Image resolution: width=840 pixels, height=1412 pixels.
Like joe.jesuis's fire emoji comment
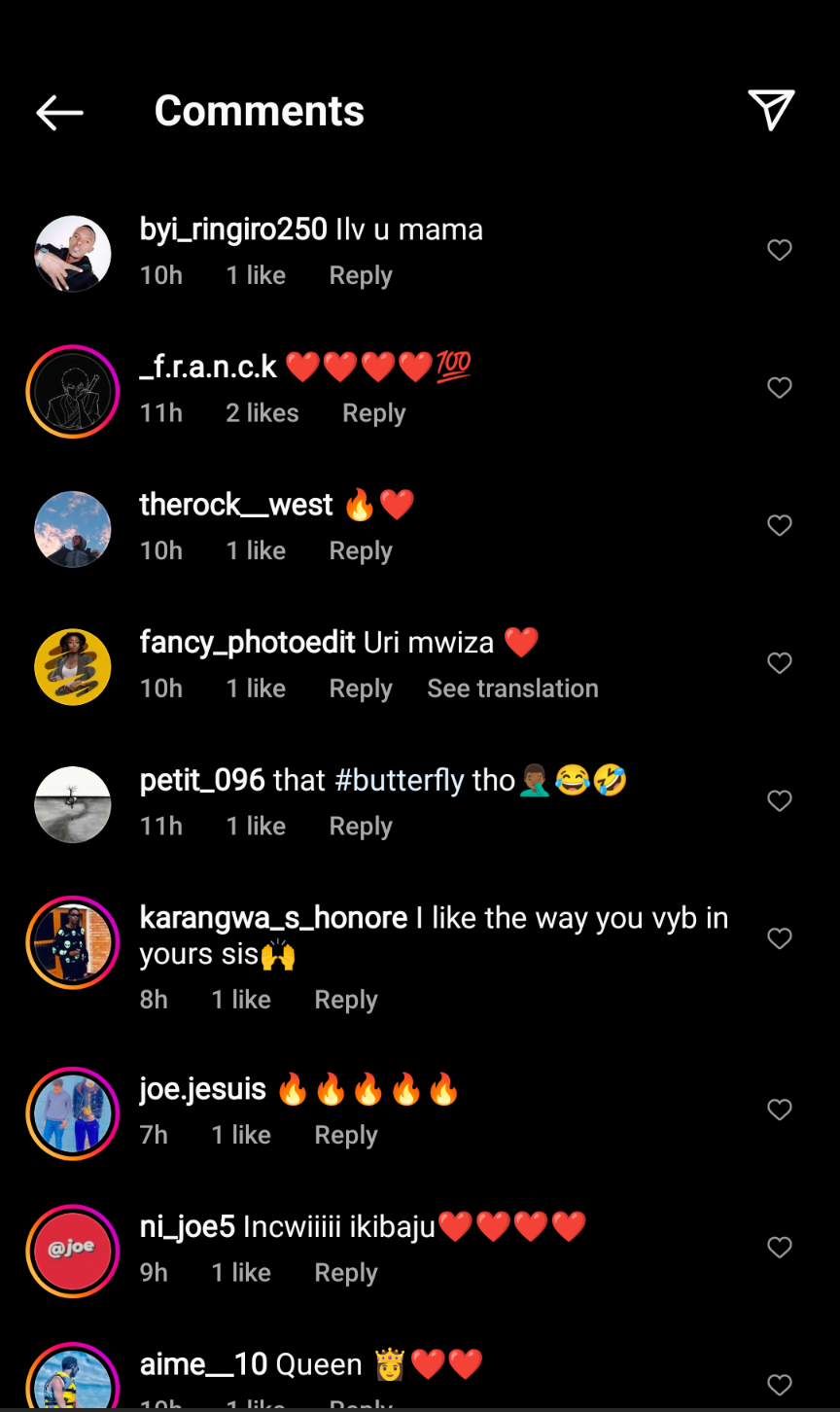(x=780, y=1110)
